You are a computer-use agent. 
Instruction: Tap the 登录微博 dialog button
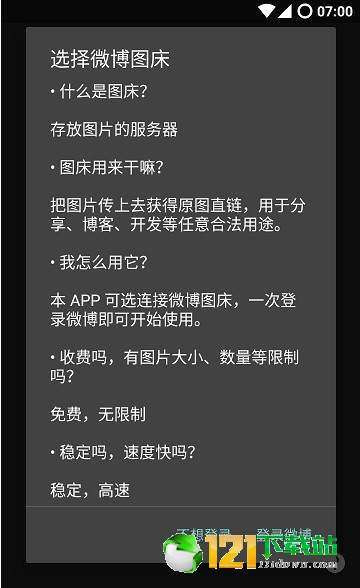pos(284,534)
